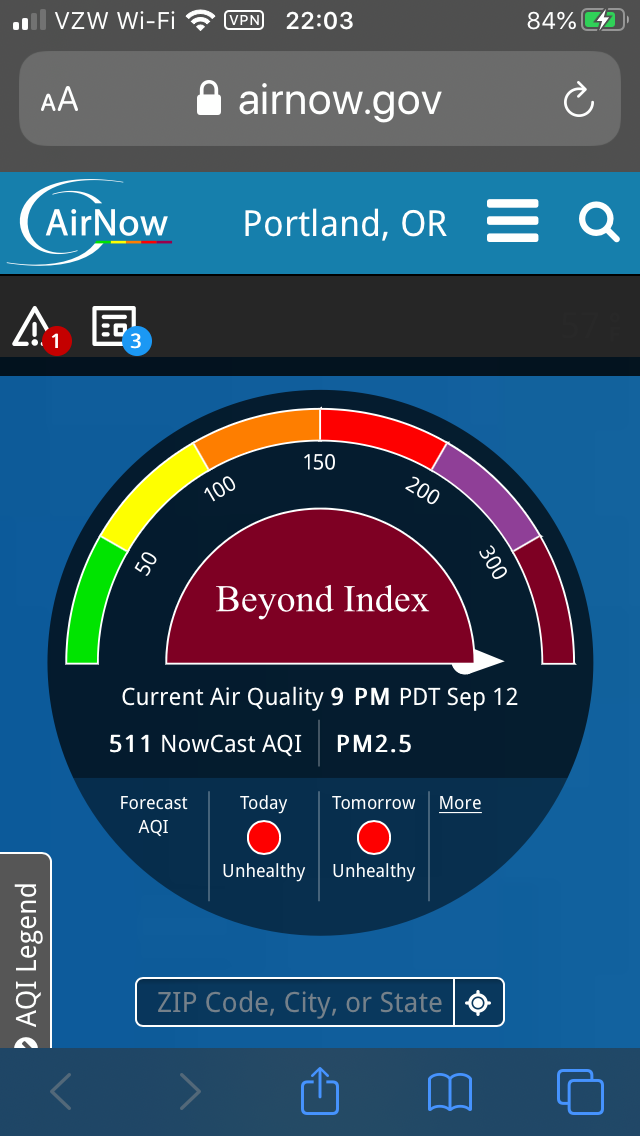This screenshot has width=640, height=1136.
Task: Open the AirNow site search
Action: 599,222
